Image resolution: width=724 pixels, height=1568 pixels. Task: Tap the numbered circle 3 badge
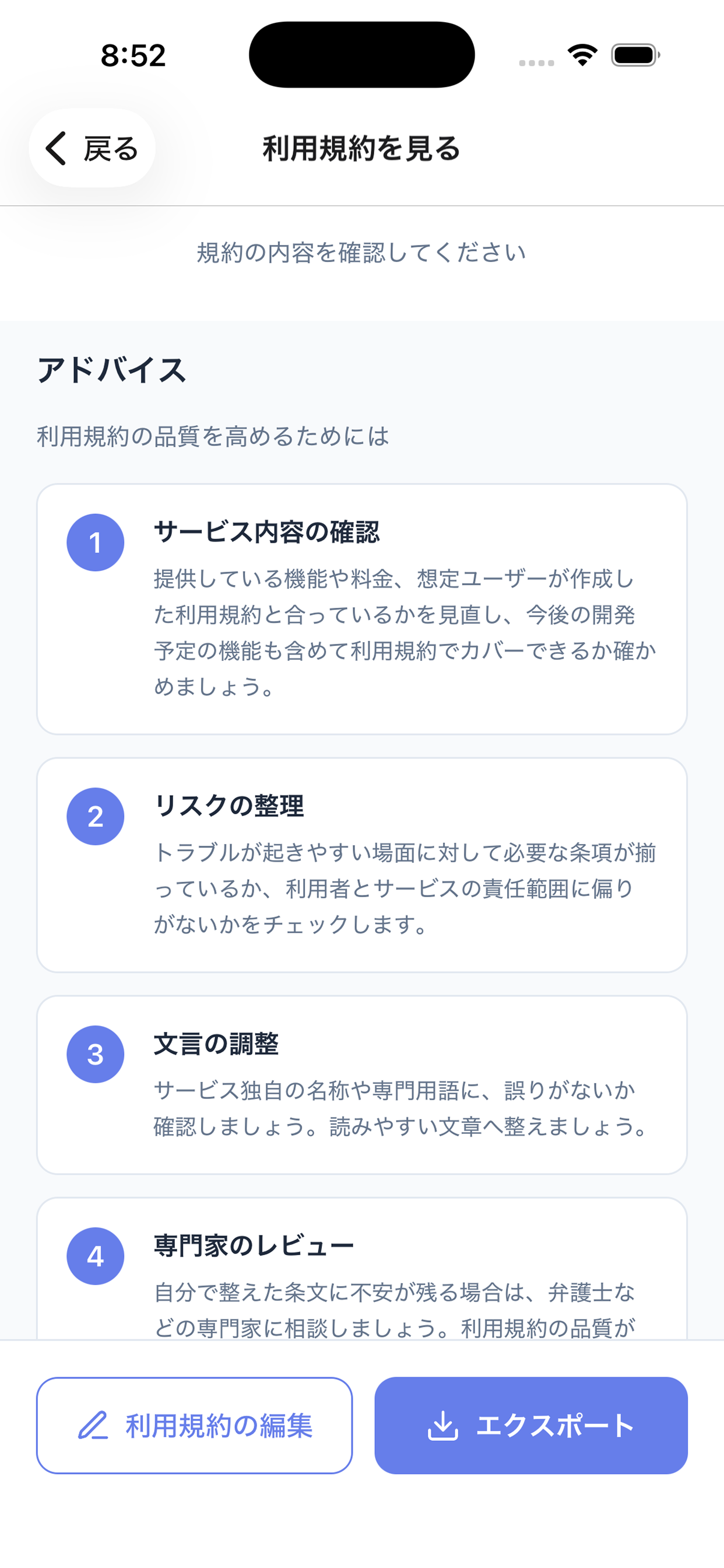coord(94,1053)
